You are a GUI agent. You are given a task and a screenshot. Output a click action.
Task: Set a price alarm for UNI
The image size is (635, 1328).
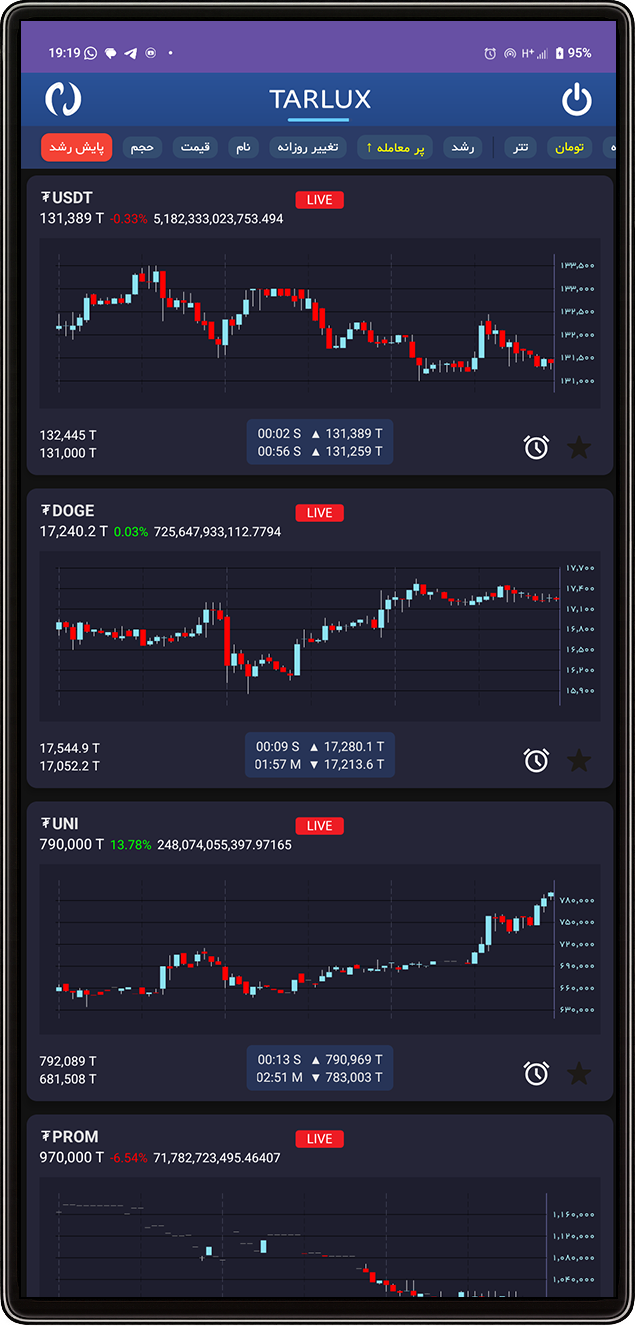coord(537,1073)
